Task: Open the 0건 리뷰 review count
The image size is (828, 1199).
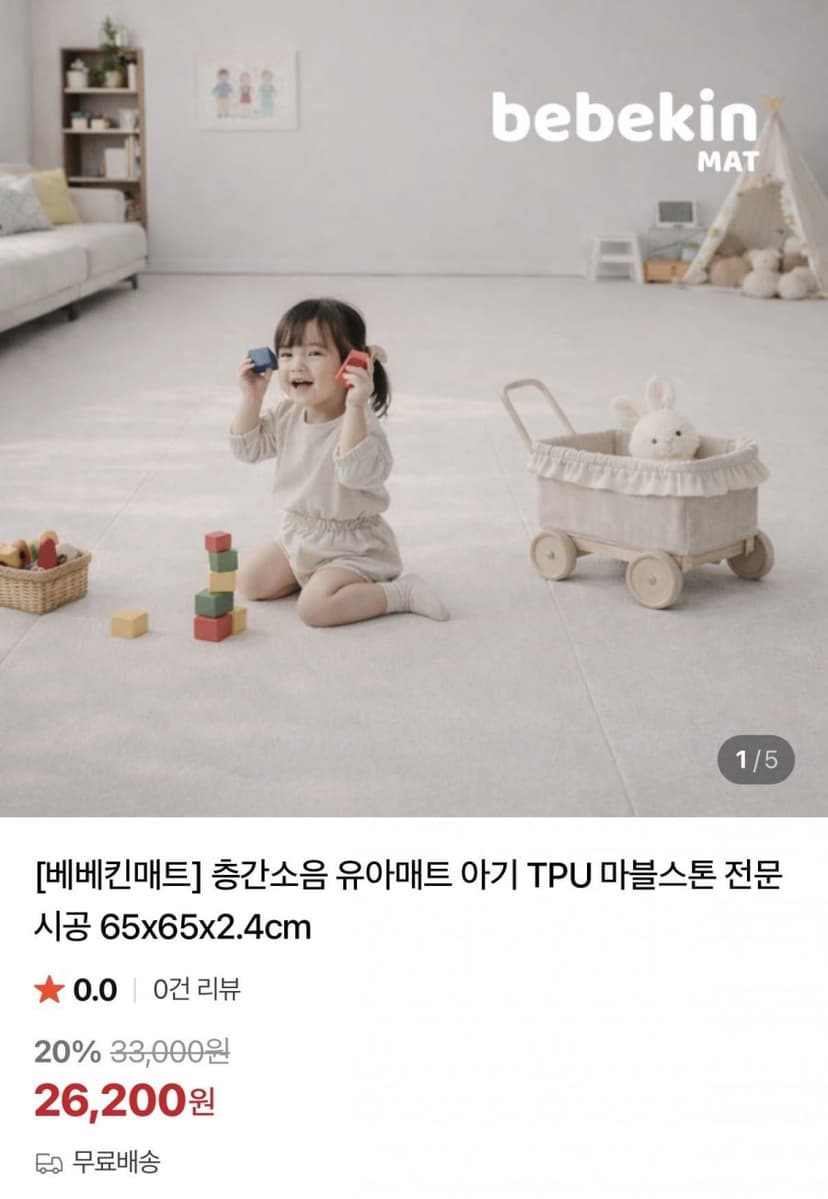Action: (196, 989)
